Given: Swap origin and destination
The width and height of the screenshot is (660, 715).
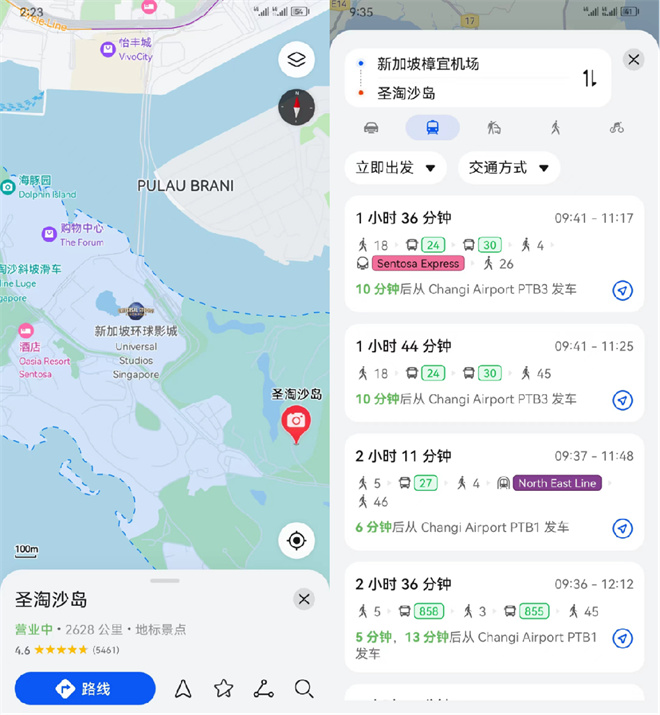Looking at the screenshot, I should [589, 78].
